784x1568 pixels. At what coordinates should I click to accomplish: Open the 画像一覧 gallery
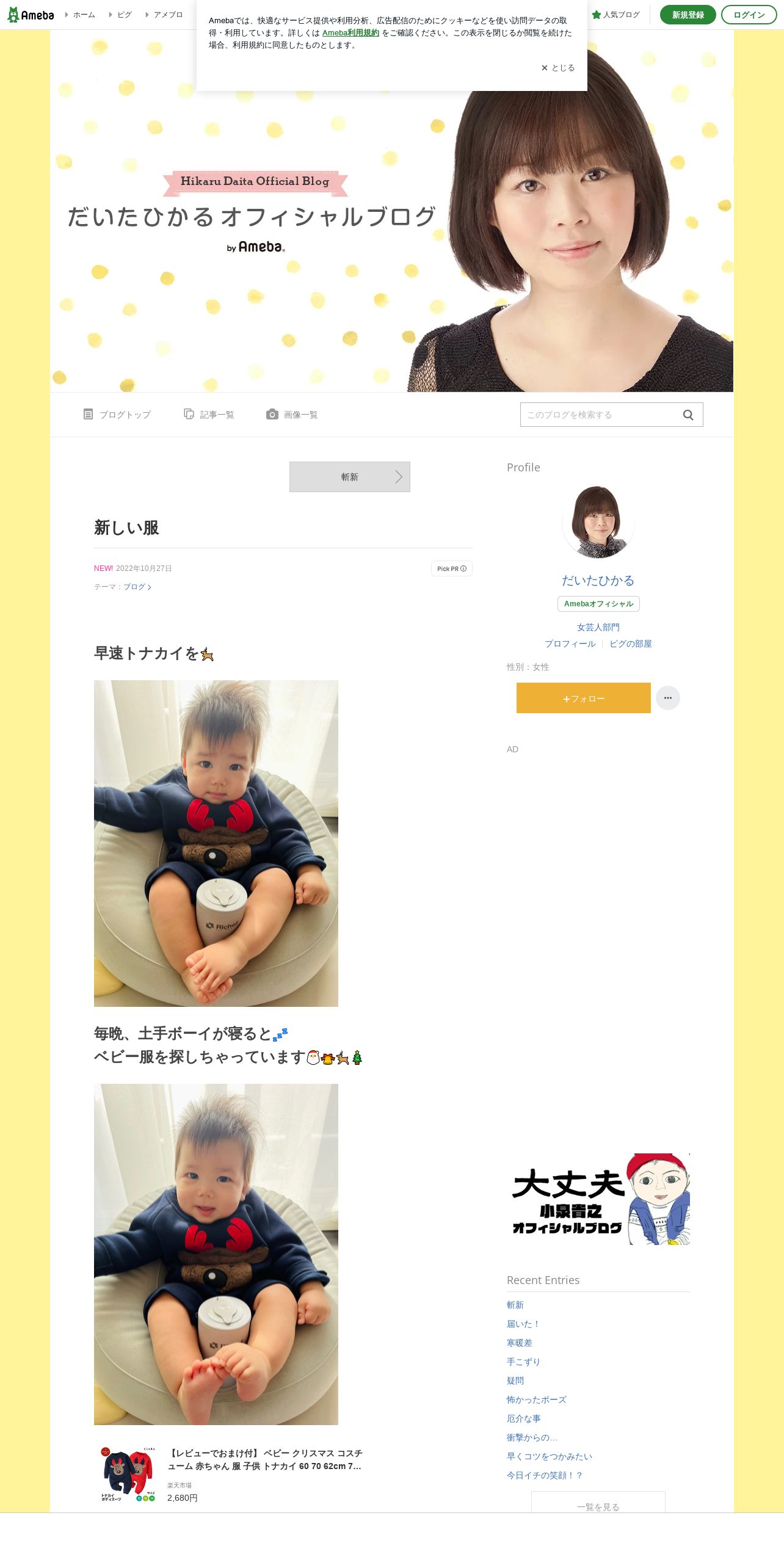pos(292,415)
